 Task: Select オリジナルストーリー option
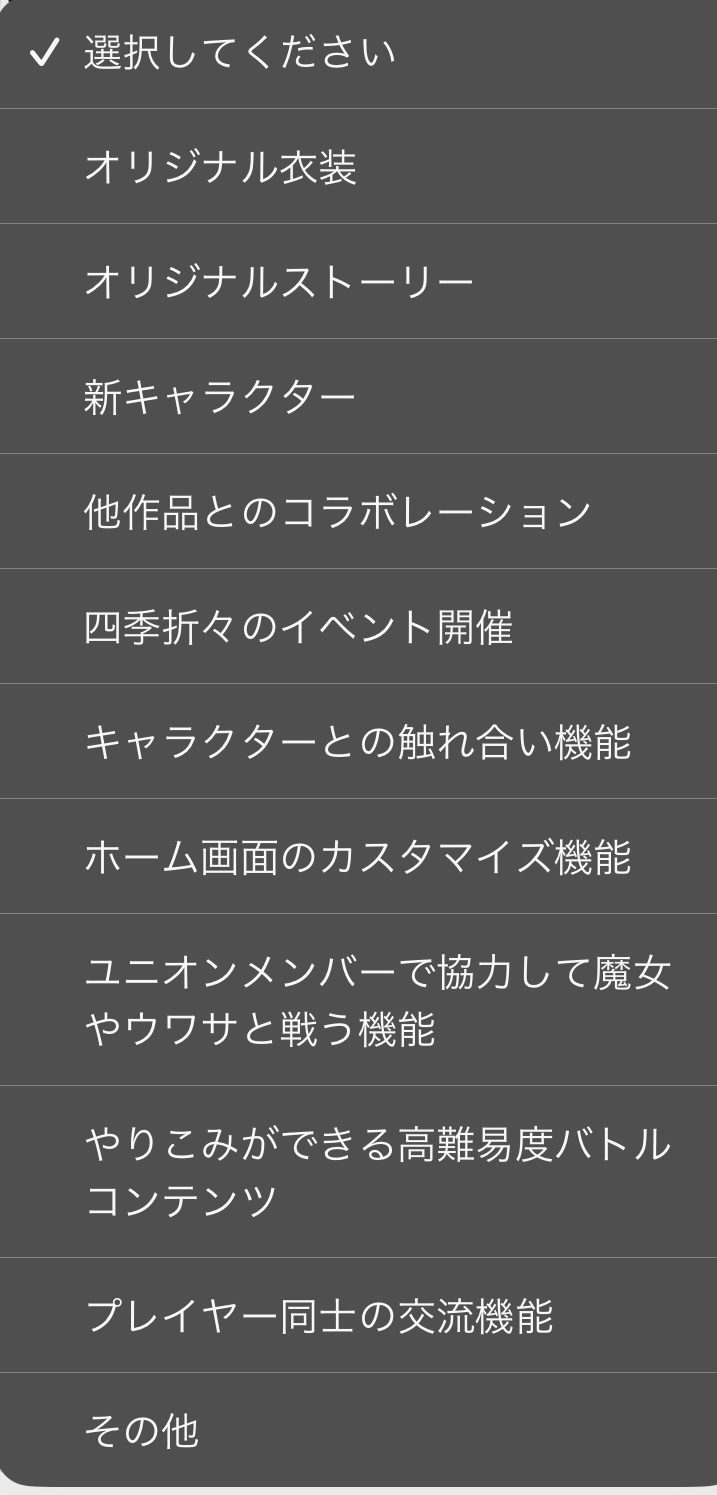point(358,281)
